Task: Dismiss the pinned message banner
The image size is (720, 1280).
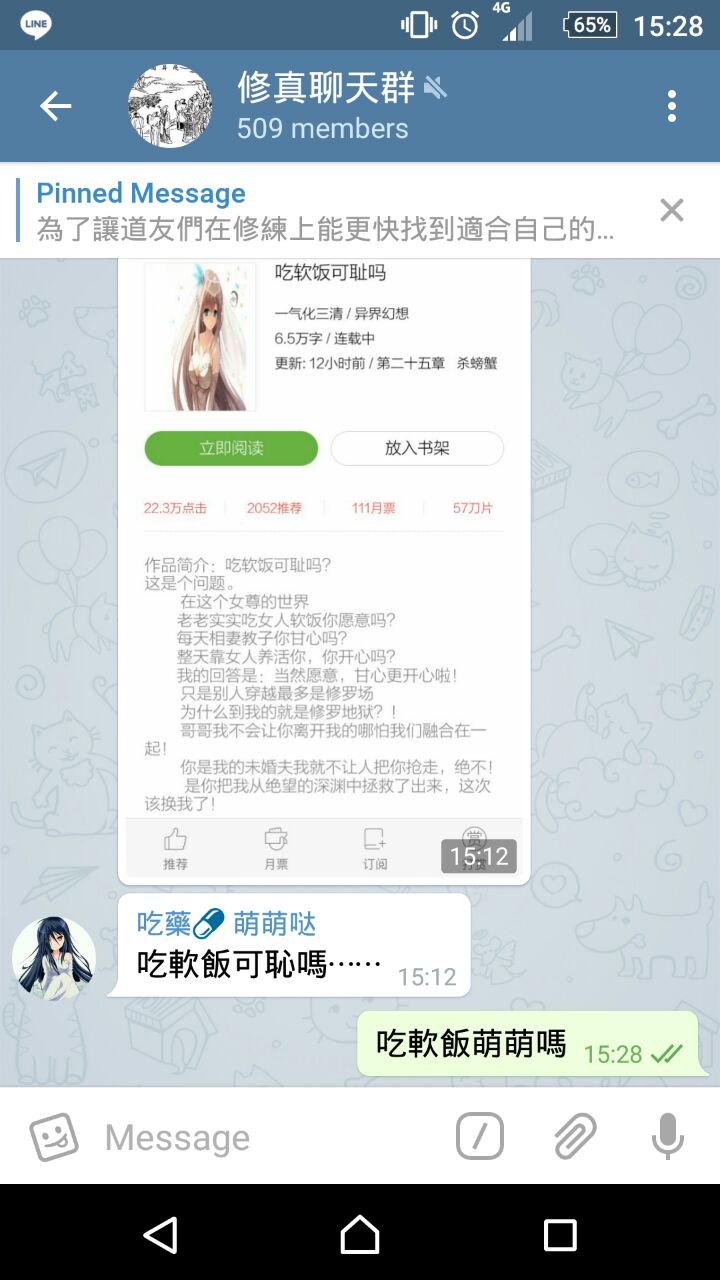Action: 671,210
